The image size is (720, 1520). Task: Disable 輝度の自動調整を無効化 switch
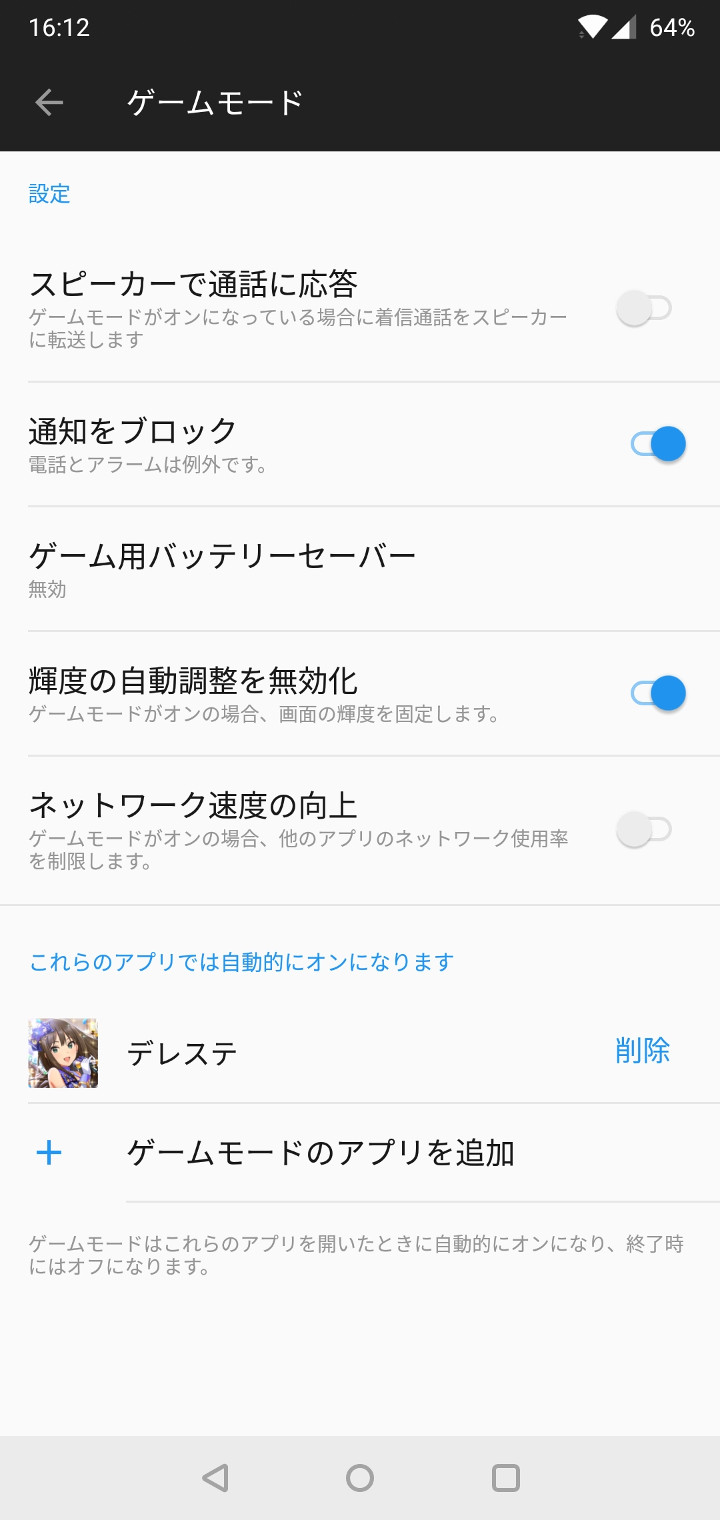[x=657, y=693]
